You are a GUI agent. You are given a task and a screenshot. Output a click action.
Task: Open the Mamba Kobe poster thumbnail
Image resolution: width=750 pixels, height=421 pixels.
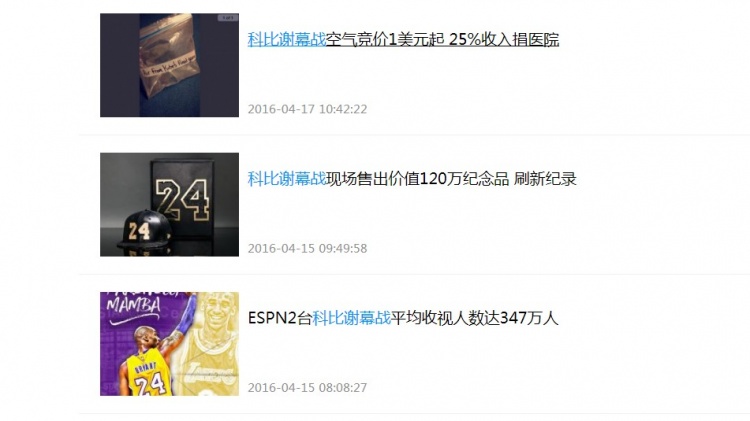tap(169, 343)
